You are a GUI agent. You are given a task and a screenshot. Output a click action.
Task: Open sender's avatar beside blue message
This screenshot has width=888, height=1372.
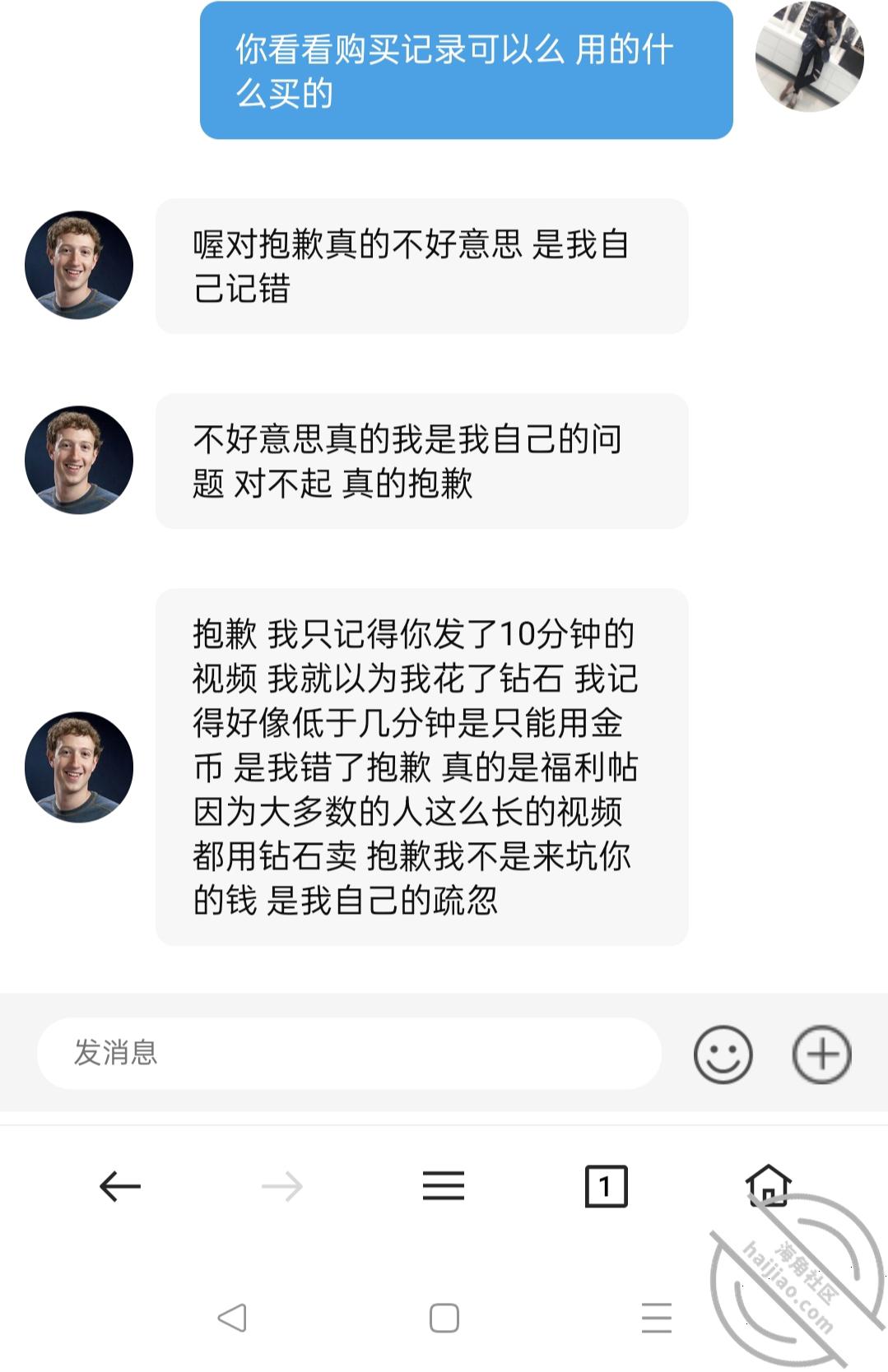coord(809,56)
